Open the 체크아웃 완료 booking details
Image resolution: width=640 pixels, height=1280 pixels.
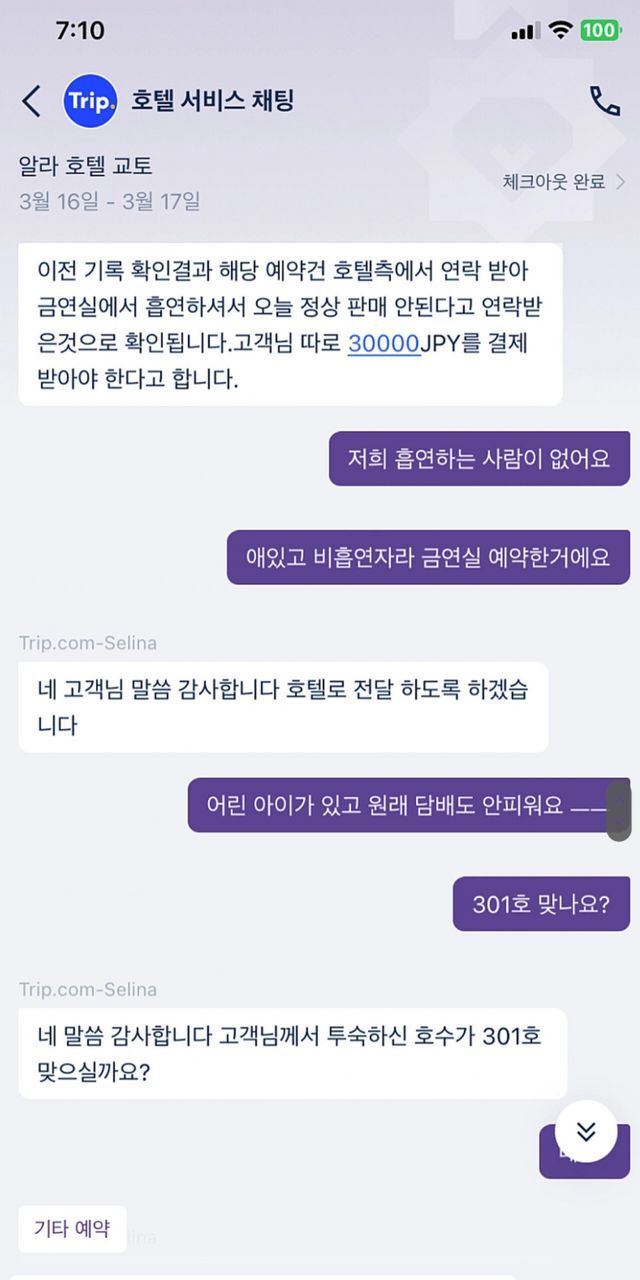click(564, 182)
